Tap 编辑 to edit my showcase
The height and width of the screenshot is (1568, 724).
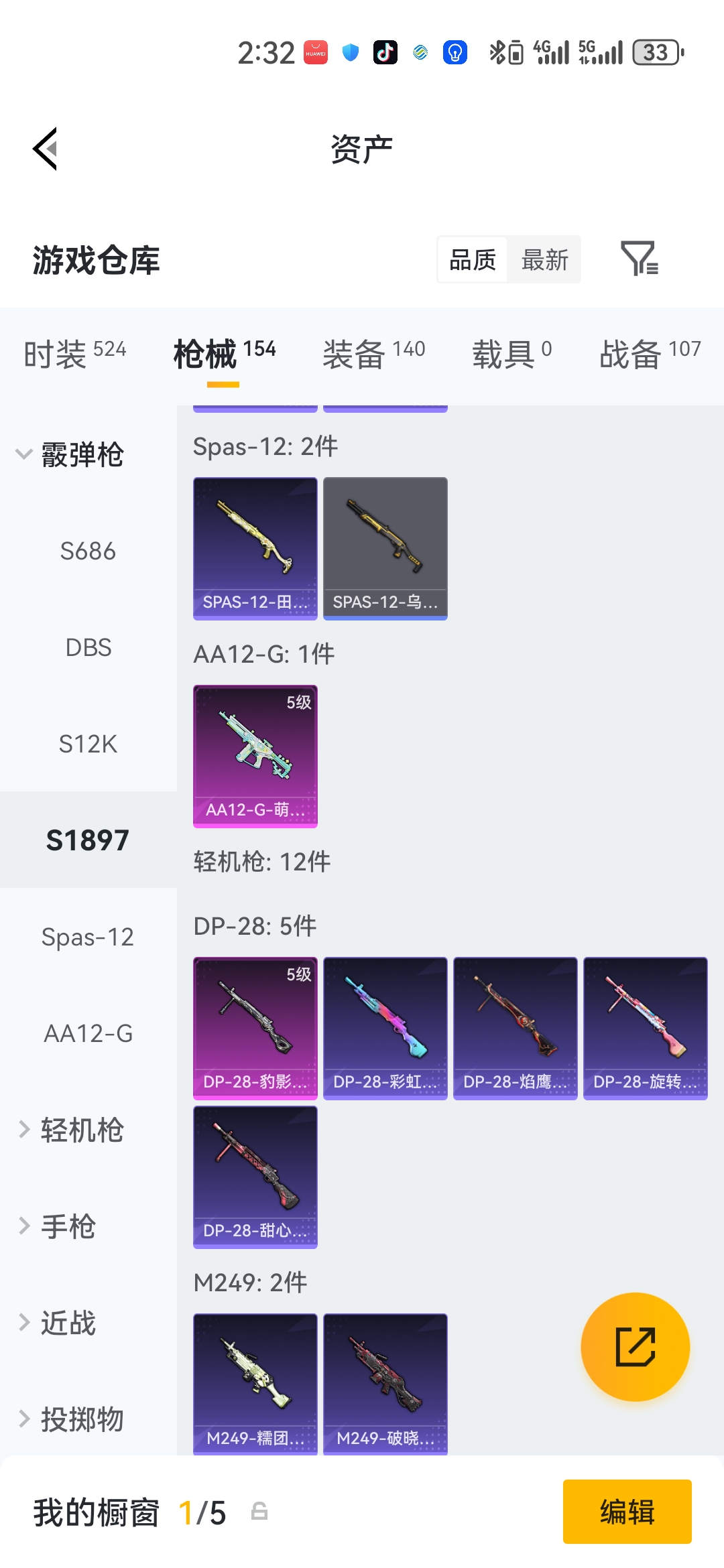coord(627,1512)
